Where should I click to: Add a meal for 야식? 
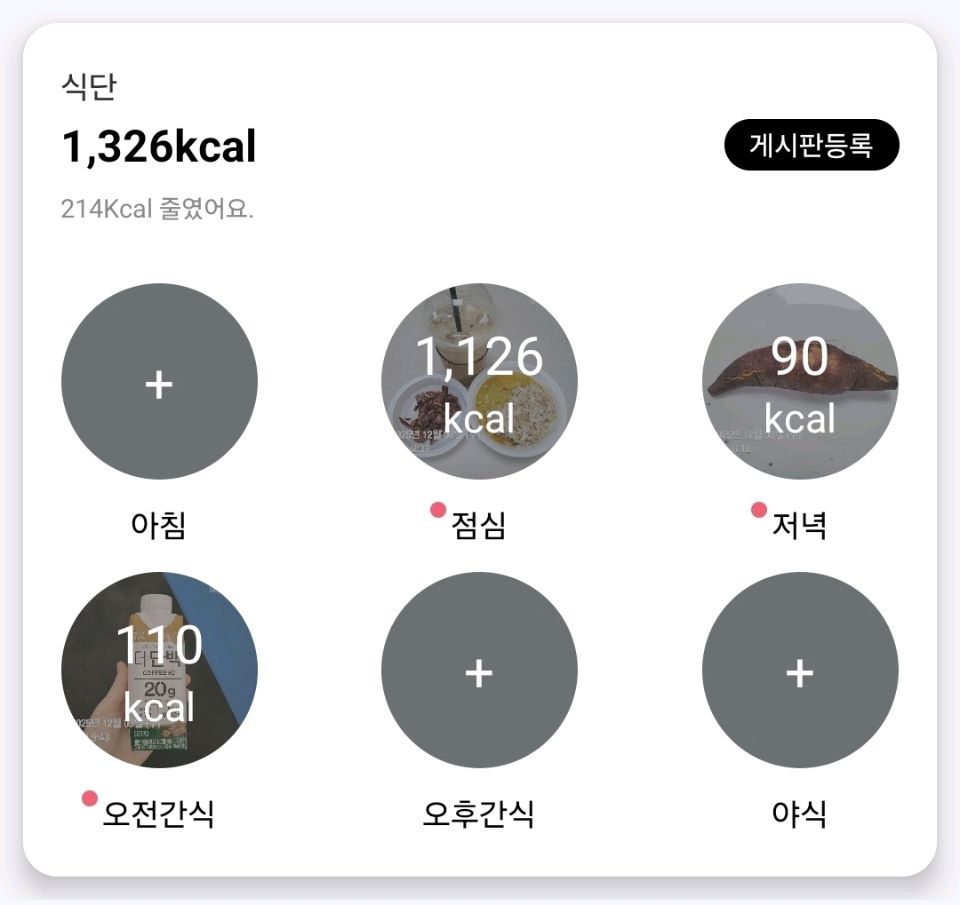click(x=799, y=670)
